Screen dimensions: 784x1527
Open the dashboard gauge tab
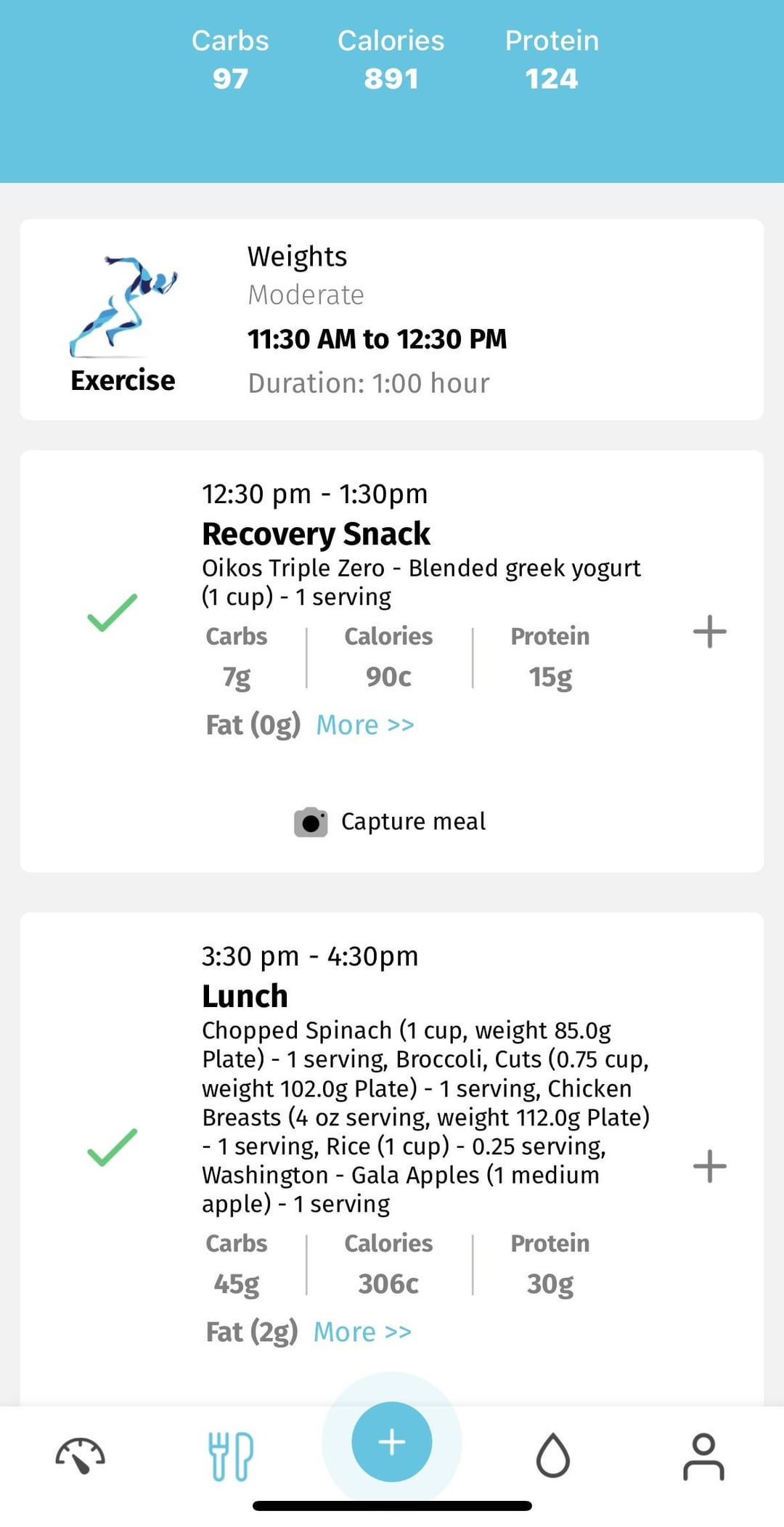point(81,1455)
